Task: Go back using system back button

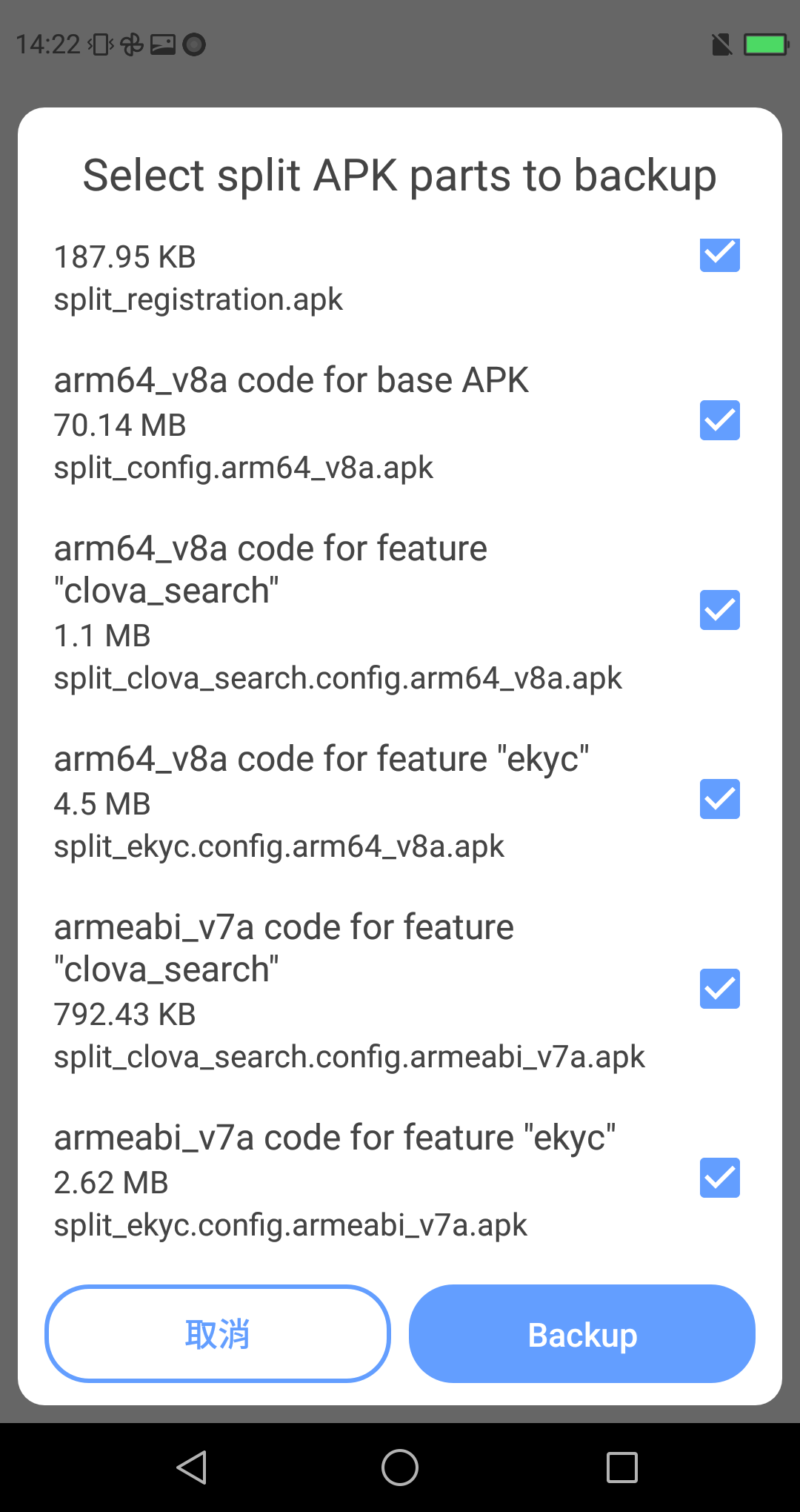Action: coord(192,1468)
